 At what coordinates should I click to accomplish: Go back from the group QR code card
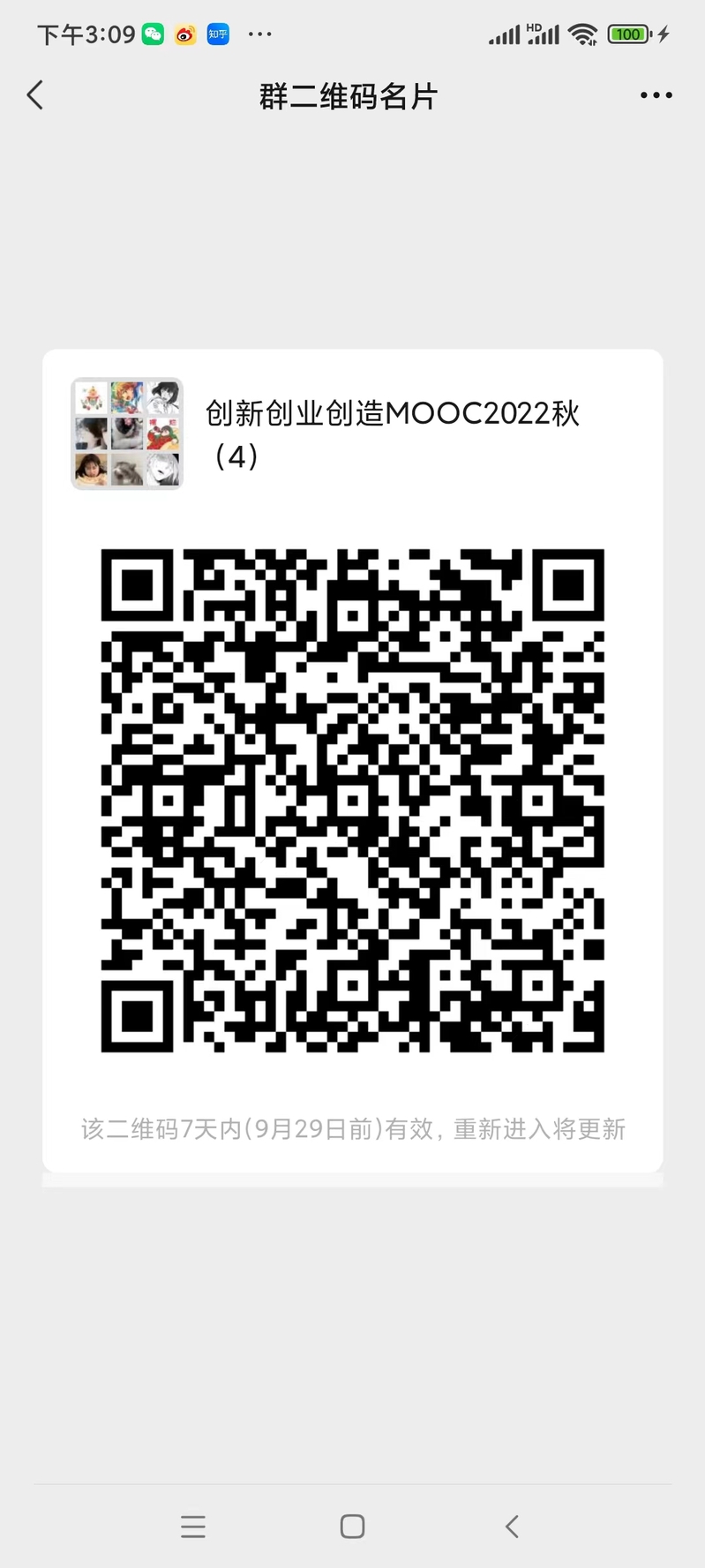[35, 95]
